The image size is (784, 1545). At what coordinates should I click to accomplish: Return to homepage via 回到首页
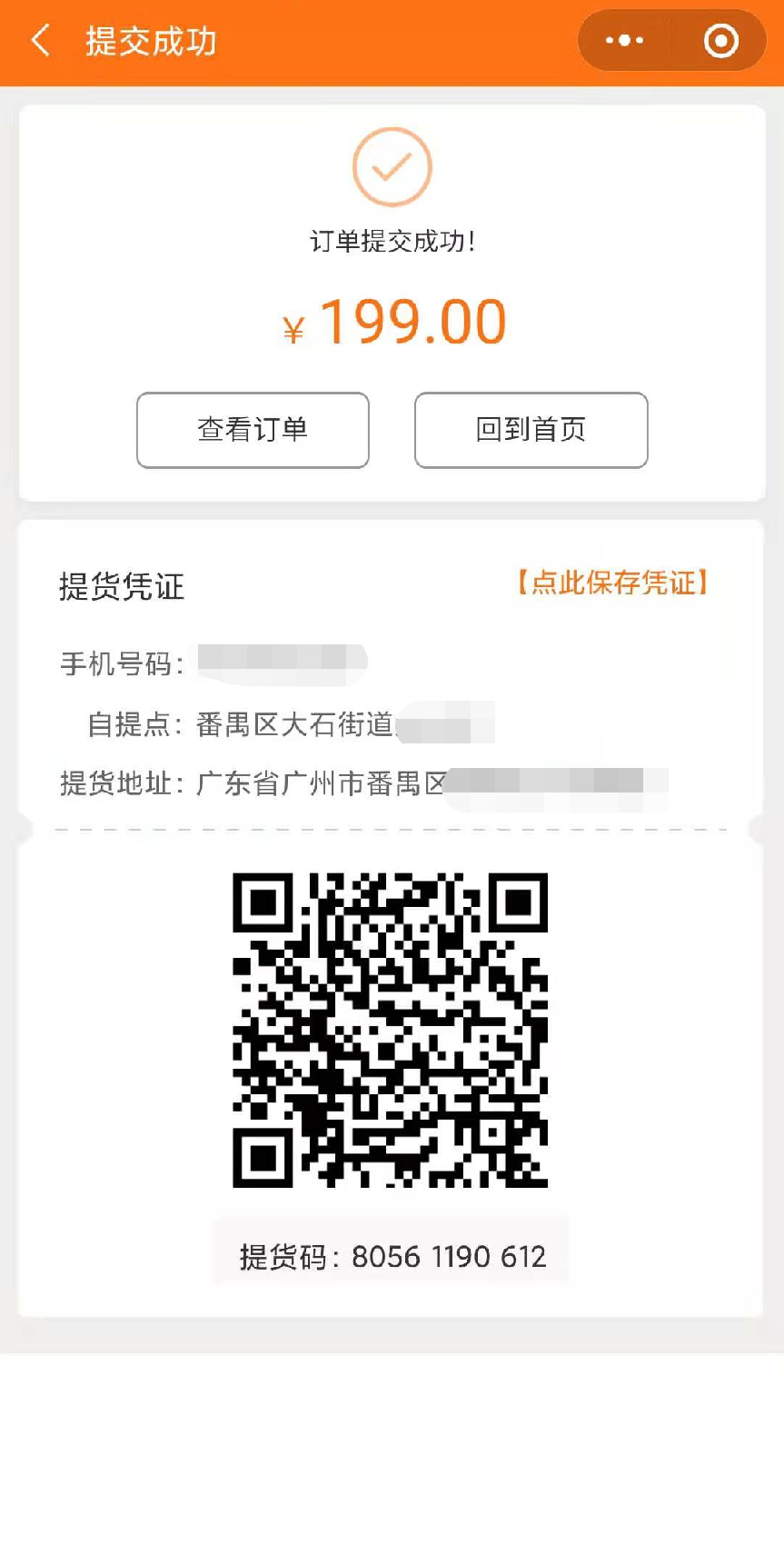[531, 430]
